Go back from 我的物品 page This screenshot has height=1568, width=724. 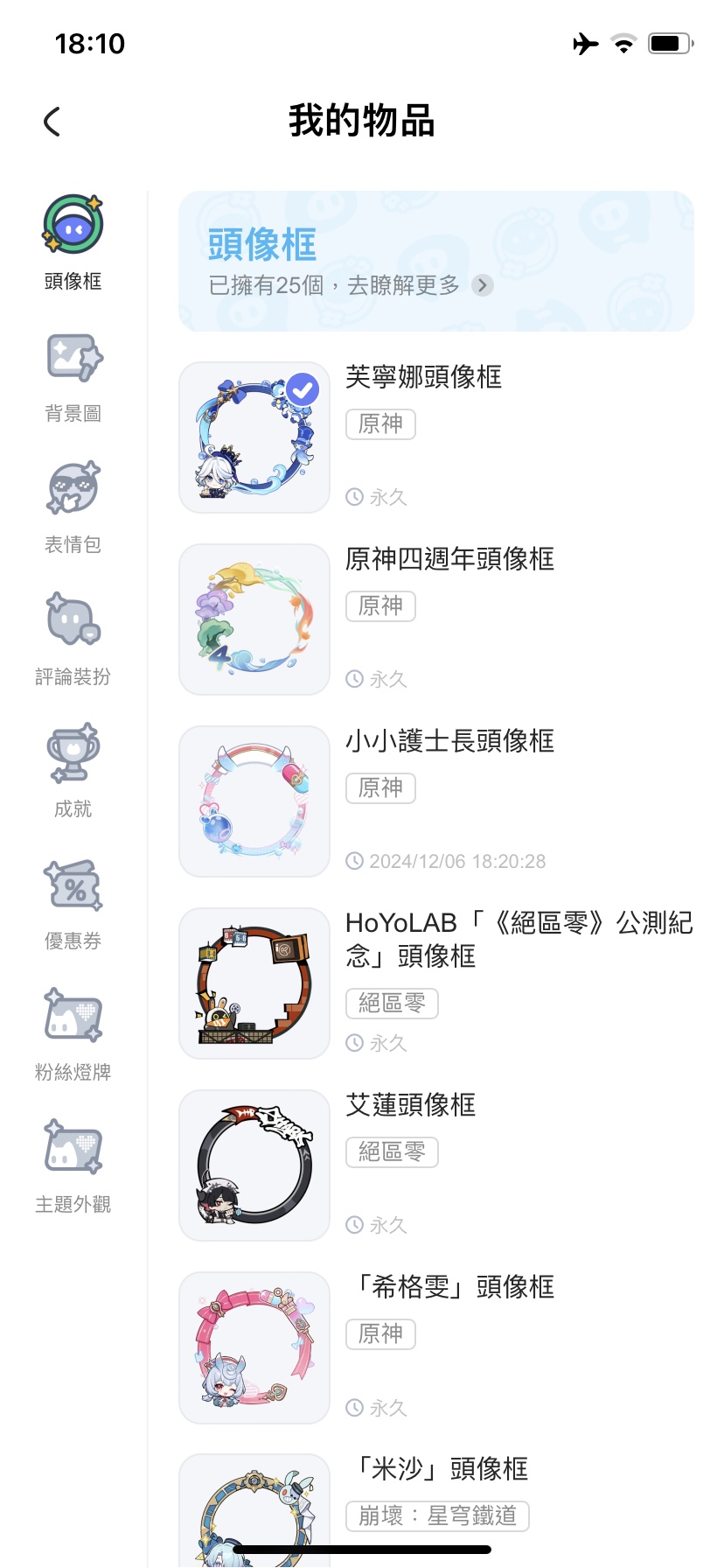(x=52, y=122)
